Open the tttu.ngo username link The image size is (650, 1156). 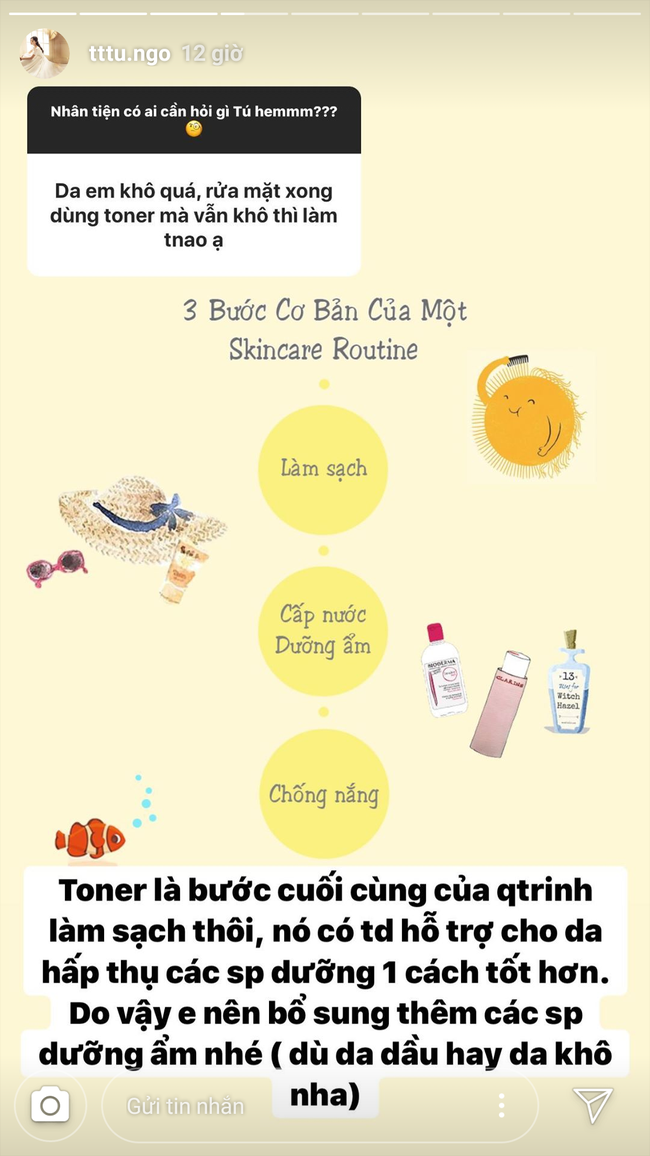click(x=129, y=54)
